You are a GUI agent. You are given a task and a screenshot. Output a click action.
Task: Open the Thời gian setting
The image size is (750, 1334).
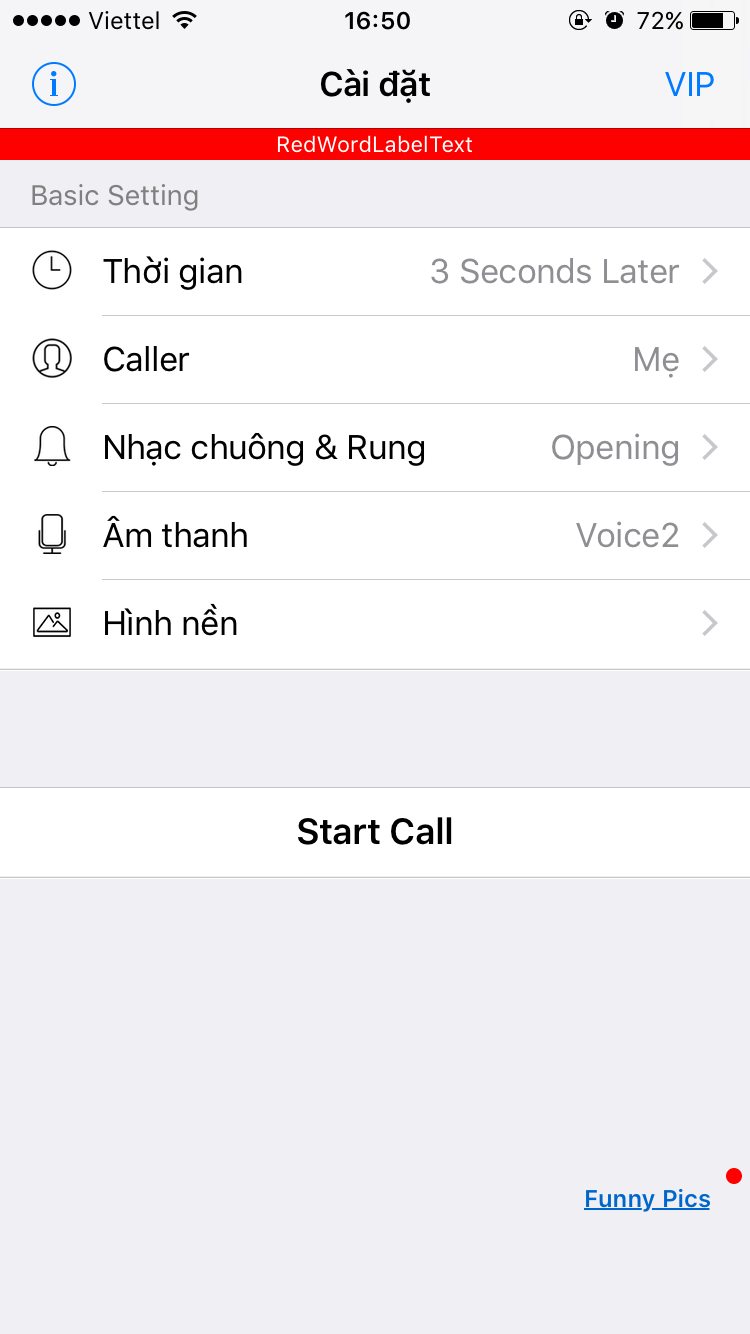tap(375, 272)
